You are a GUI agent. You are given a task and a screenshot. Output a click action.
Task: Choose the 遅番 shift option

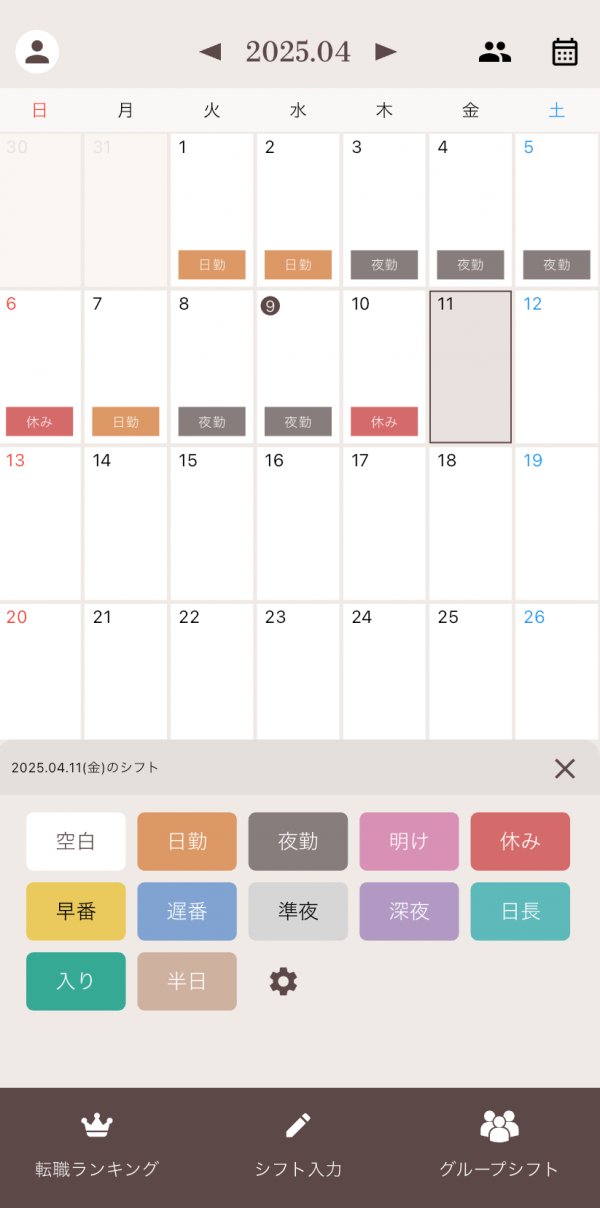tap(187, 911)
